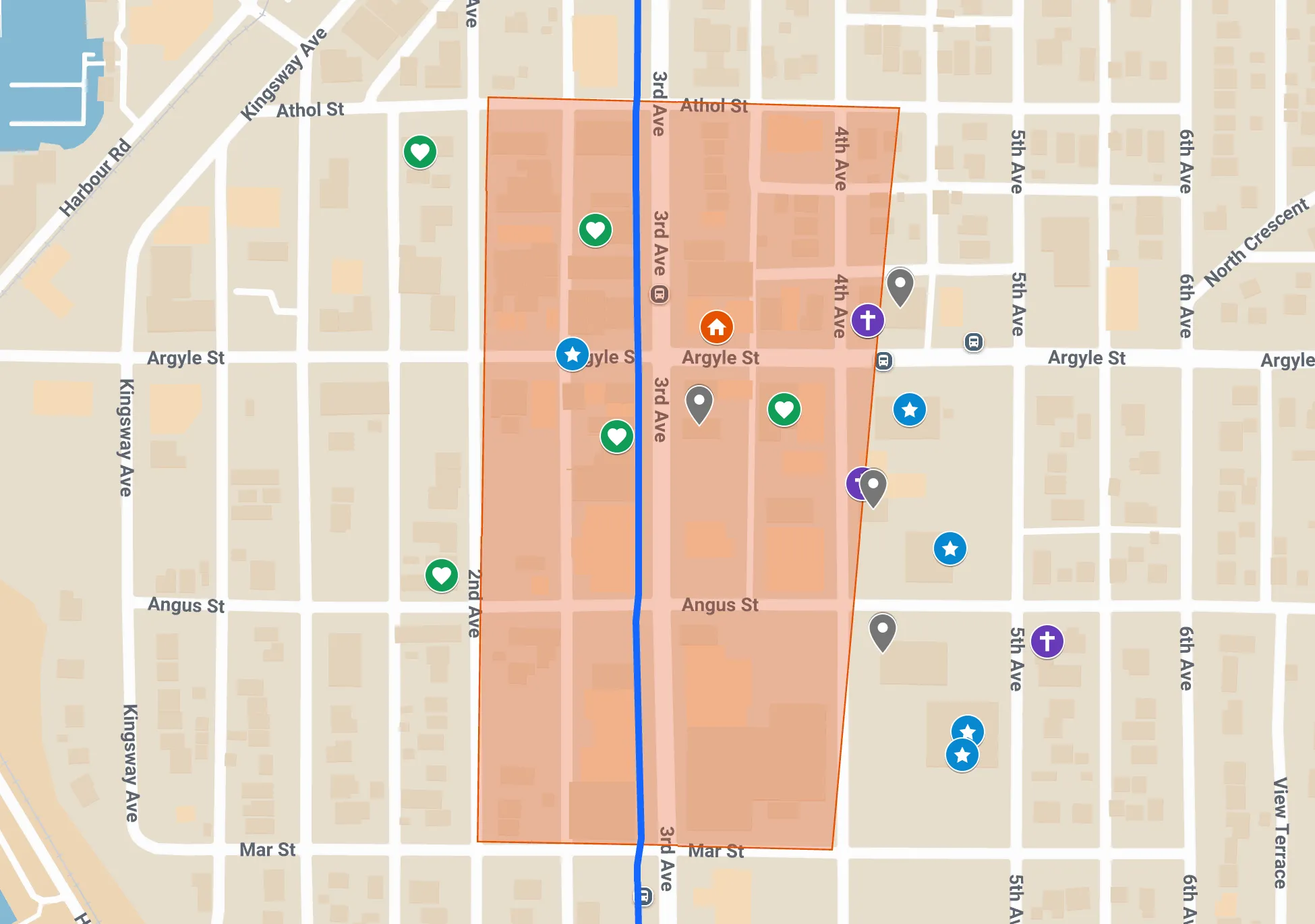Screen dimensions: 1315x924
Task: Tap the purple cross marker on 4th Ave
Action: (867, 320)
